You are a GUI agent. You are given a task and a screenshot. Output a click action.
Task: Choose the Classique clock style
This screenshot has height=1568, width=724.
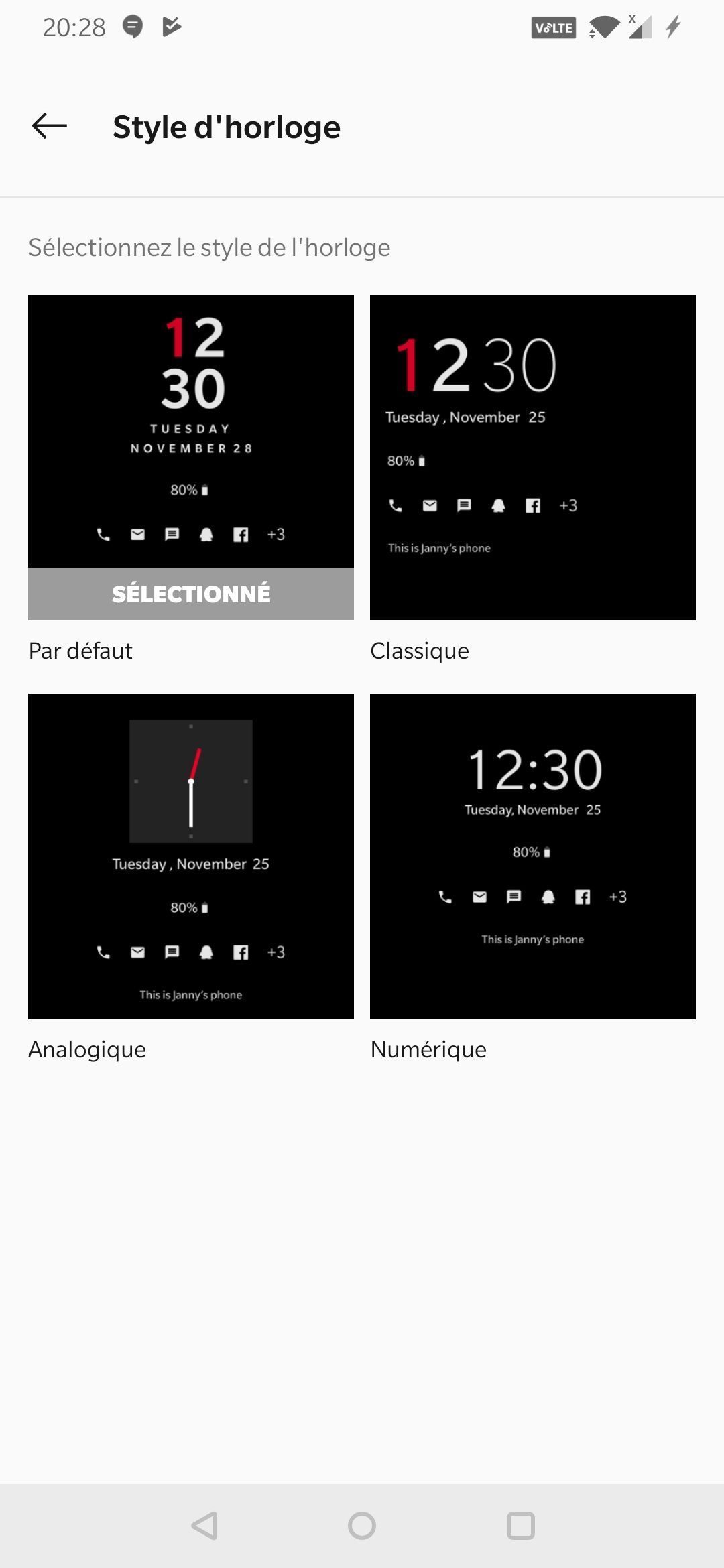(x=532, y=457)
